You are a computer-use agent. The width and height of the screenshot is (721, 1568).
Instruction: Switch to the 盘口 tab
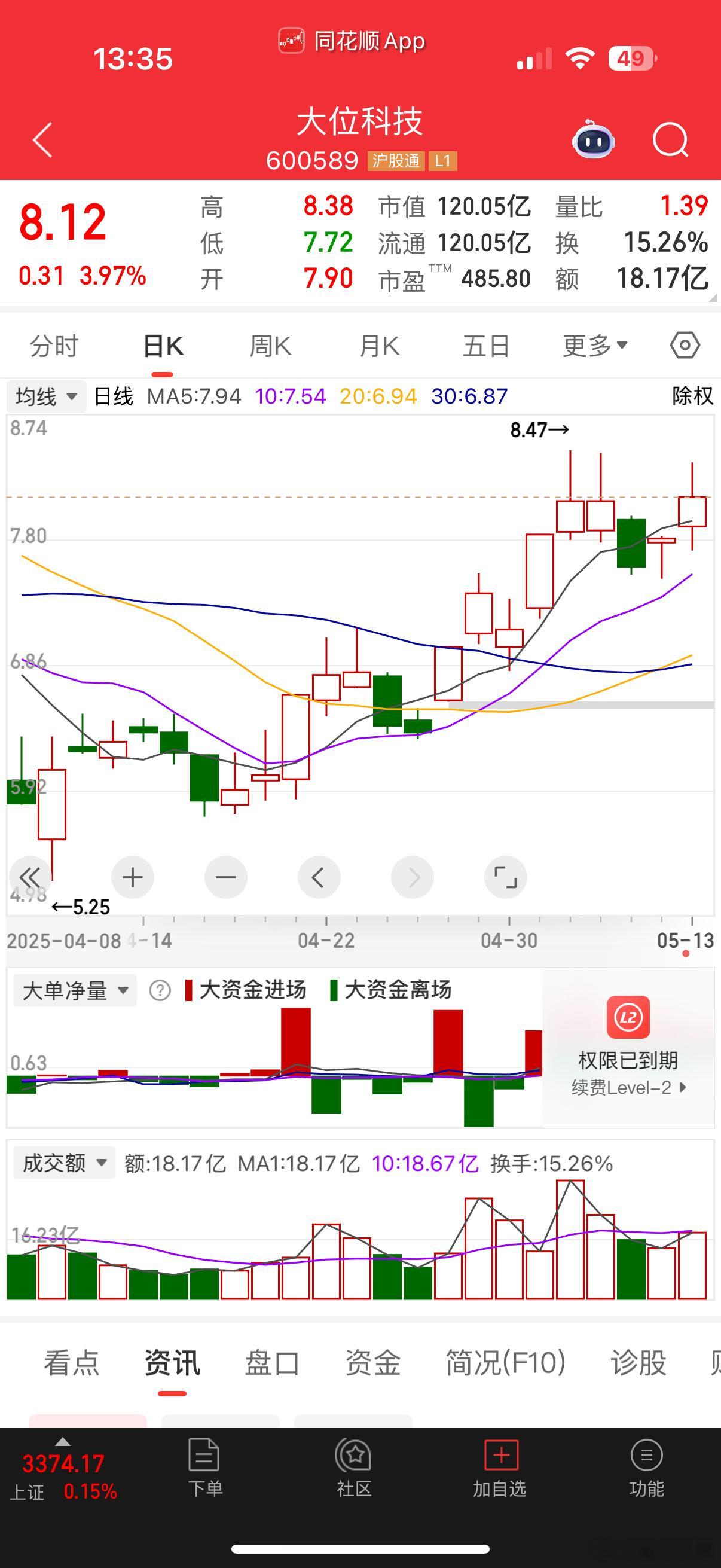click(x=272, y=1363)
